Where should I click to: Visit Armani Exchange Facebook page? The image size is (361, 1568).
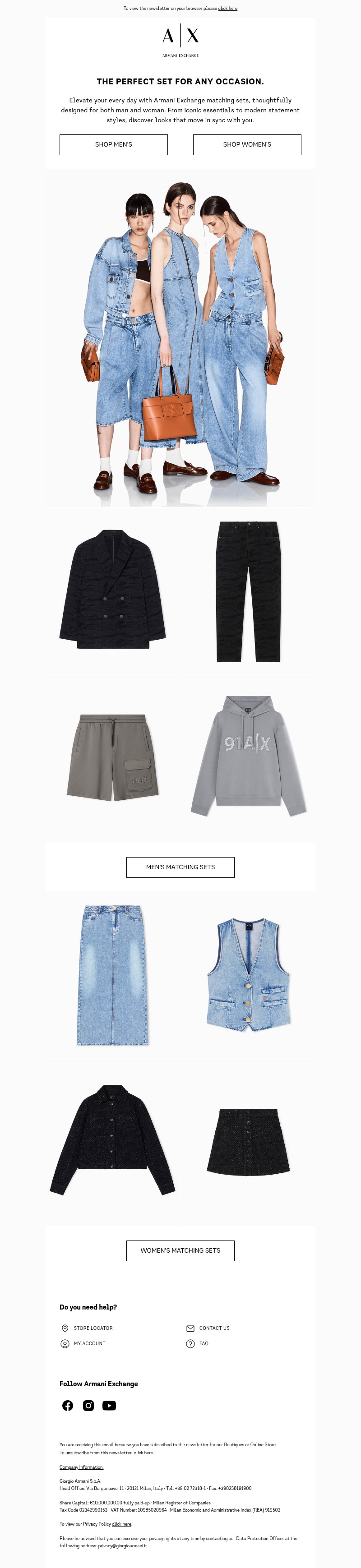pos(68,1406)
